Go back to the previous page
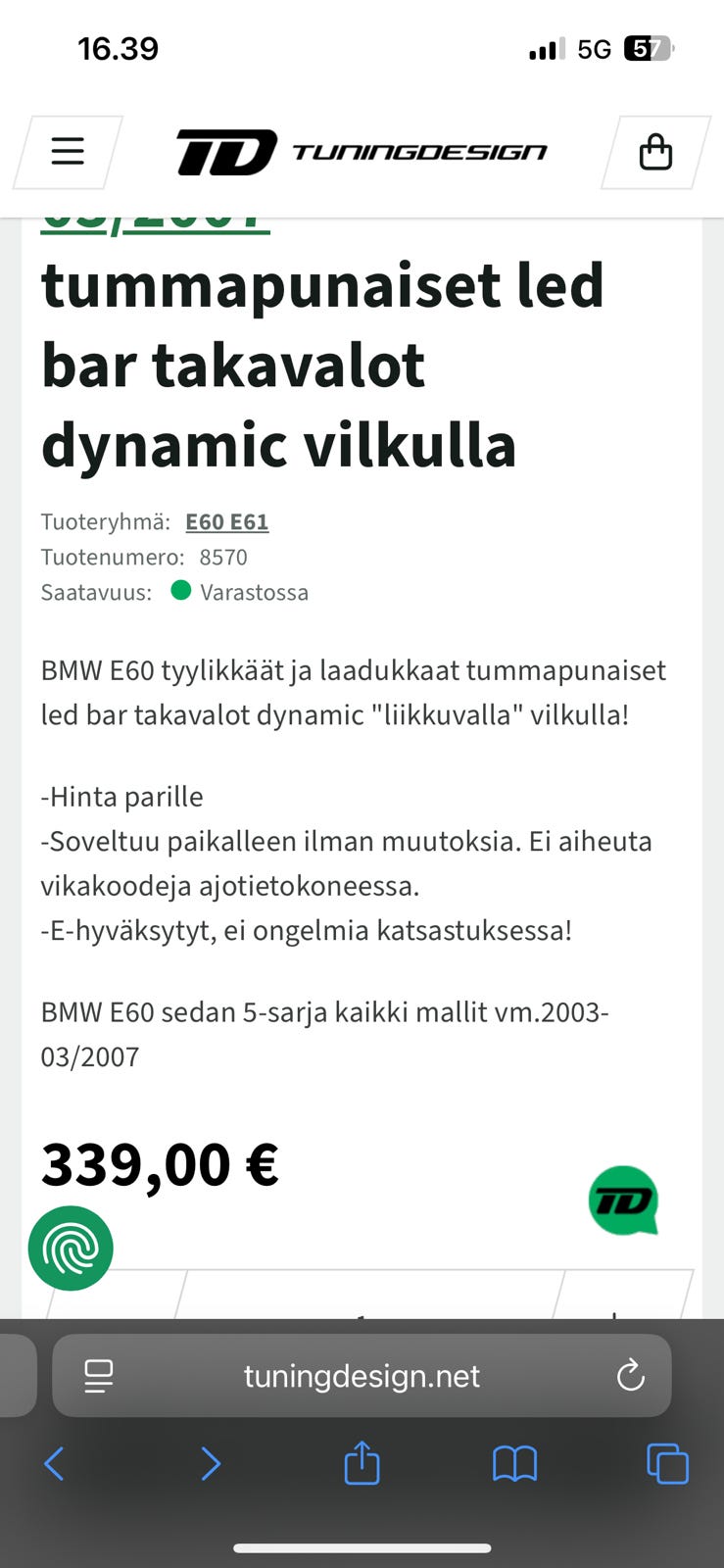 pos(54,1464)
